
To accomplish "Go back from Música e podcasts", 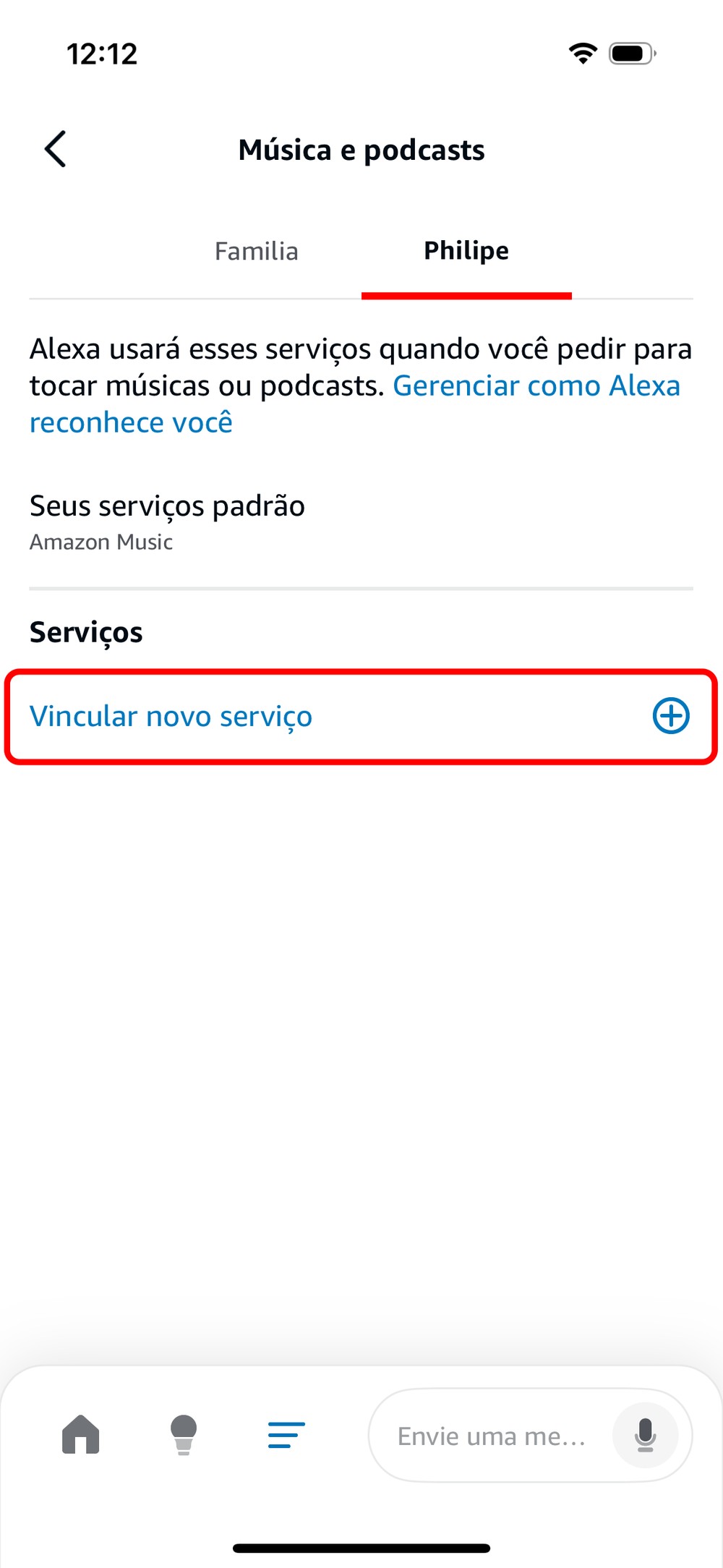I will (x=56, y=149).
